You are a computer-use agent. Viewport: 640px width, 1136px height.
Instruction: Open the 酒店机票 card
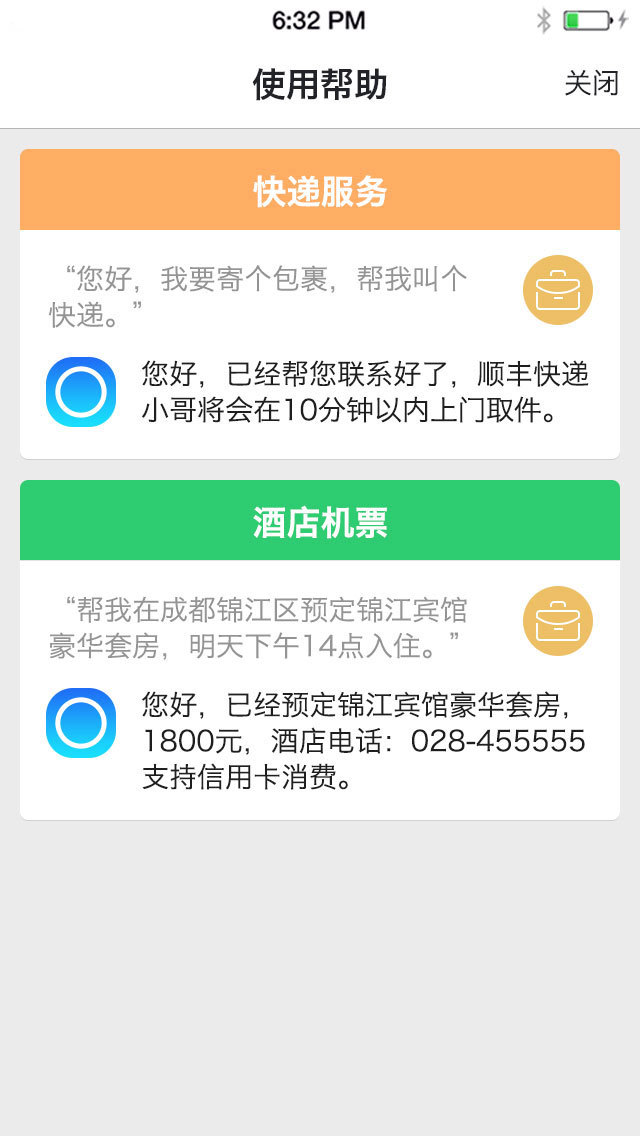click(x=320, y=521)
